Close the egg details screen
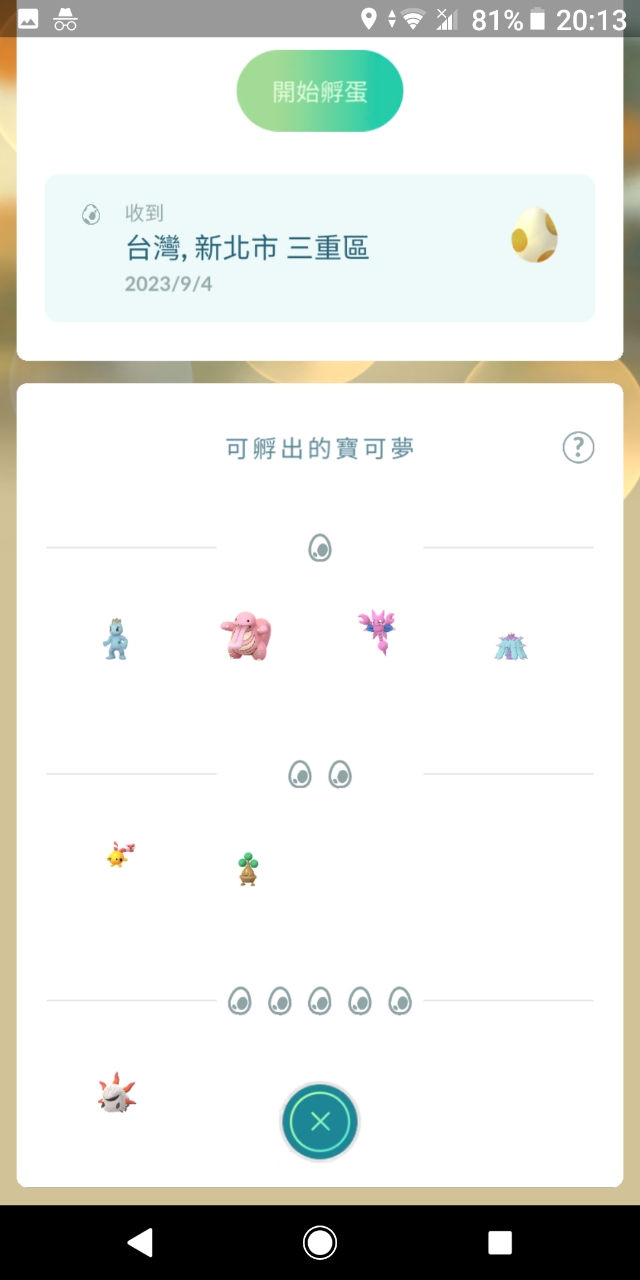 pyautogui.click(x=320, y=1121)
